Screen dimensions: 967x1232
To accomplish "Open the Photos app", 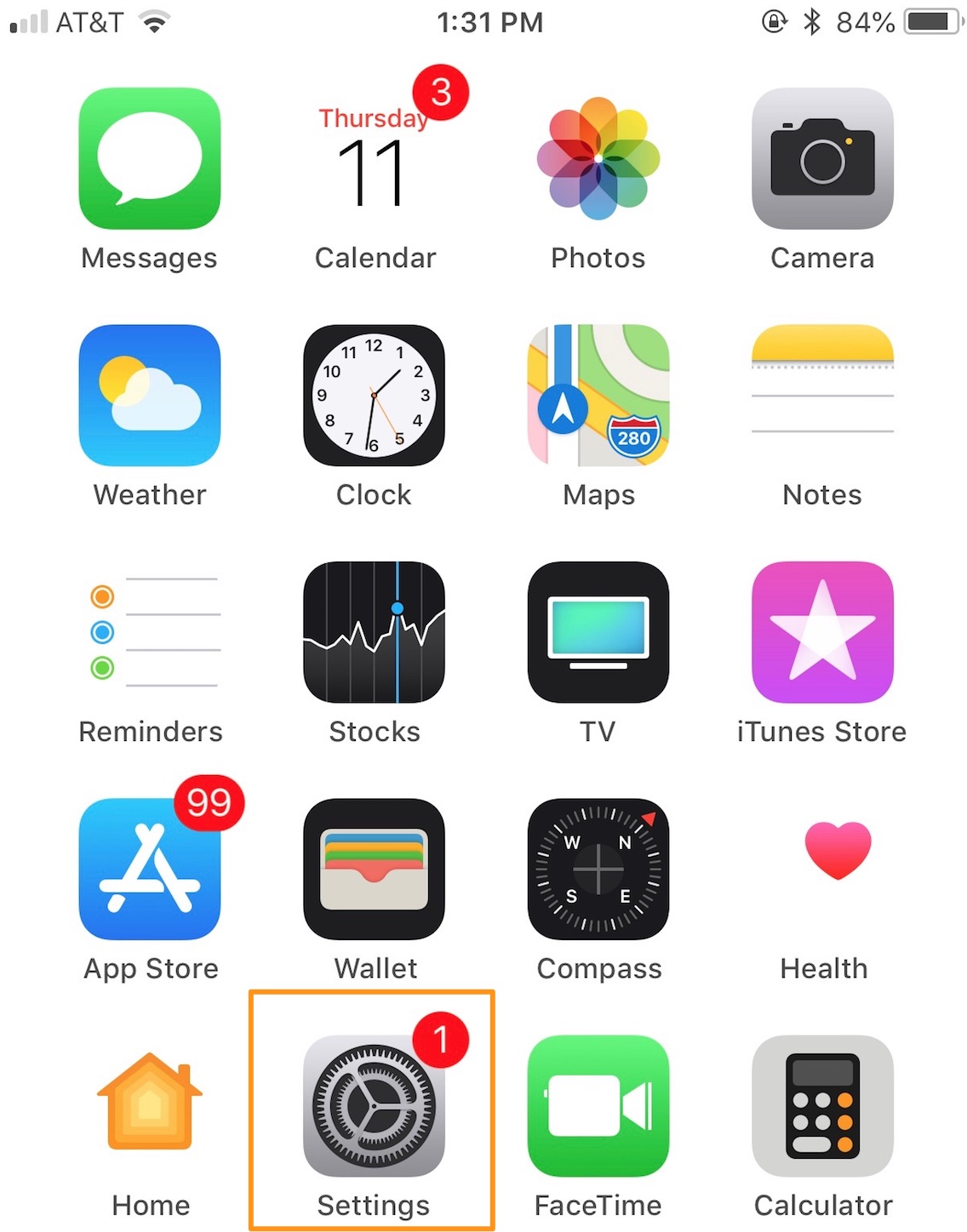I will pos(598,158).
